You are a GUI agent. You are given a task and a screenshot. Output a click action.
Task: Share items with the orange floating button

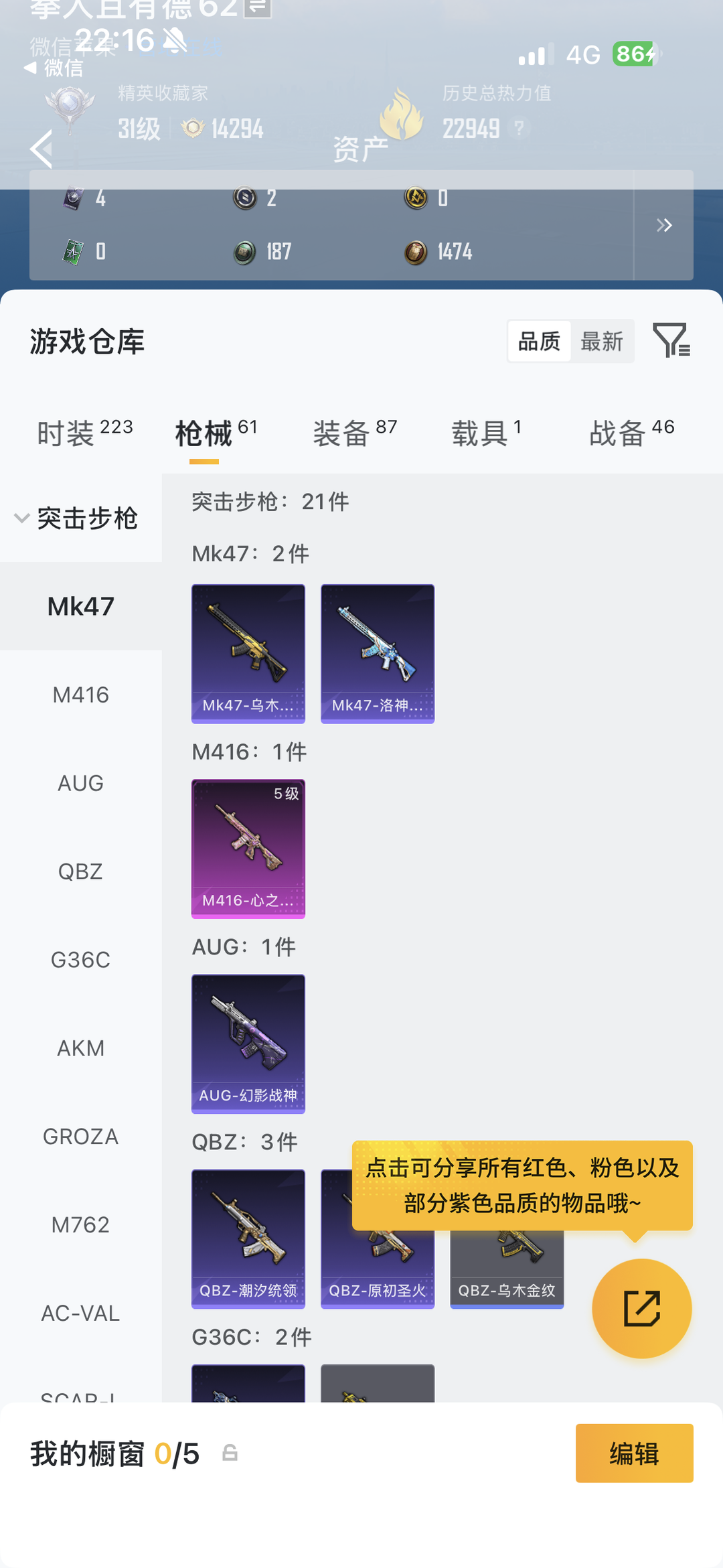(641, 1308)
